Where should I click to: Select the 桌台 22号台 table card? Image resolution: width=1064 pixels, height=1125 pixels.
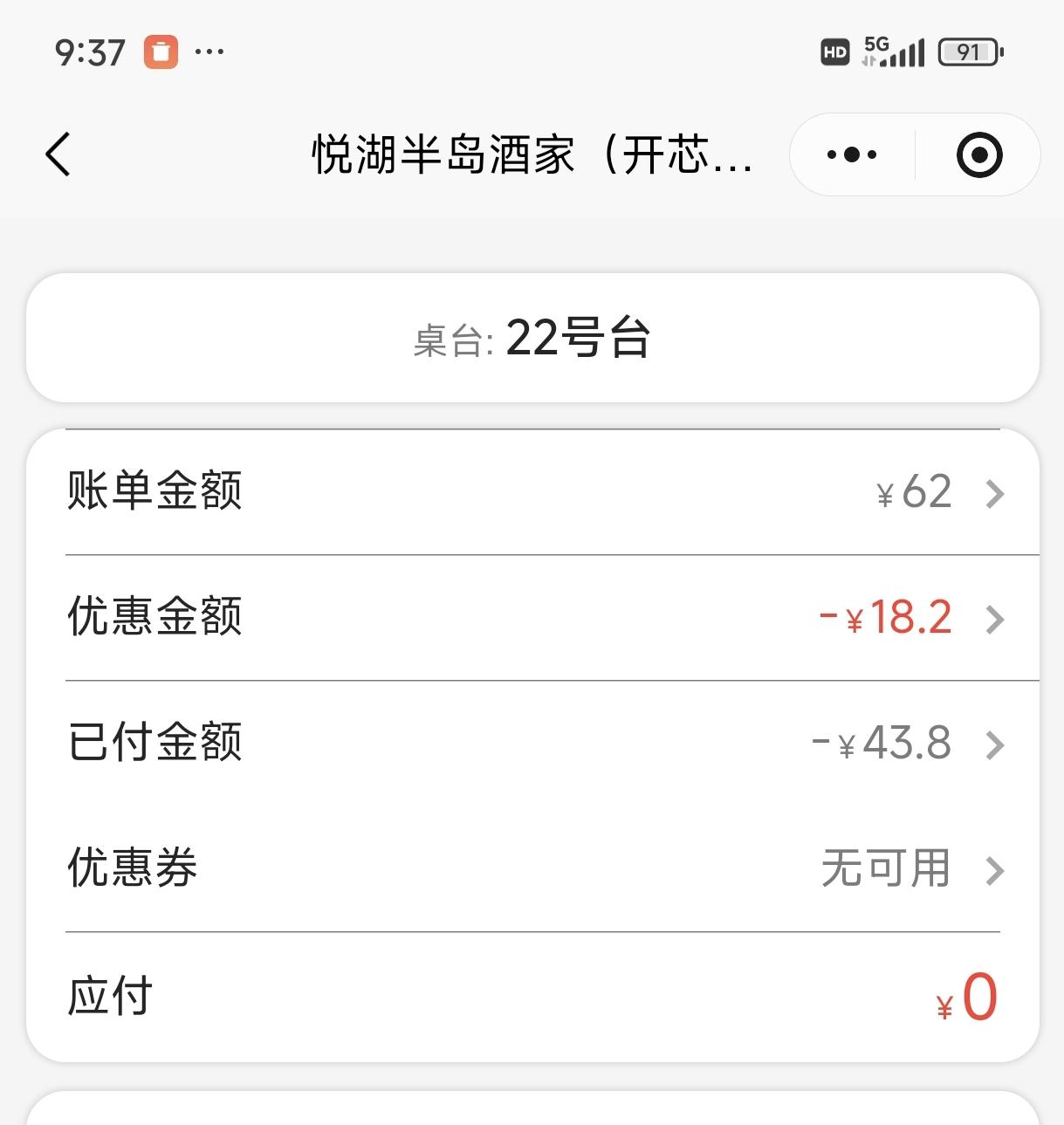532,340
